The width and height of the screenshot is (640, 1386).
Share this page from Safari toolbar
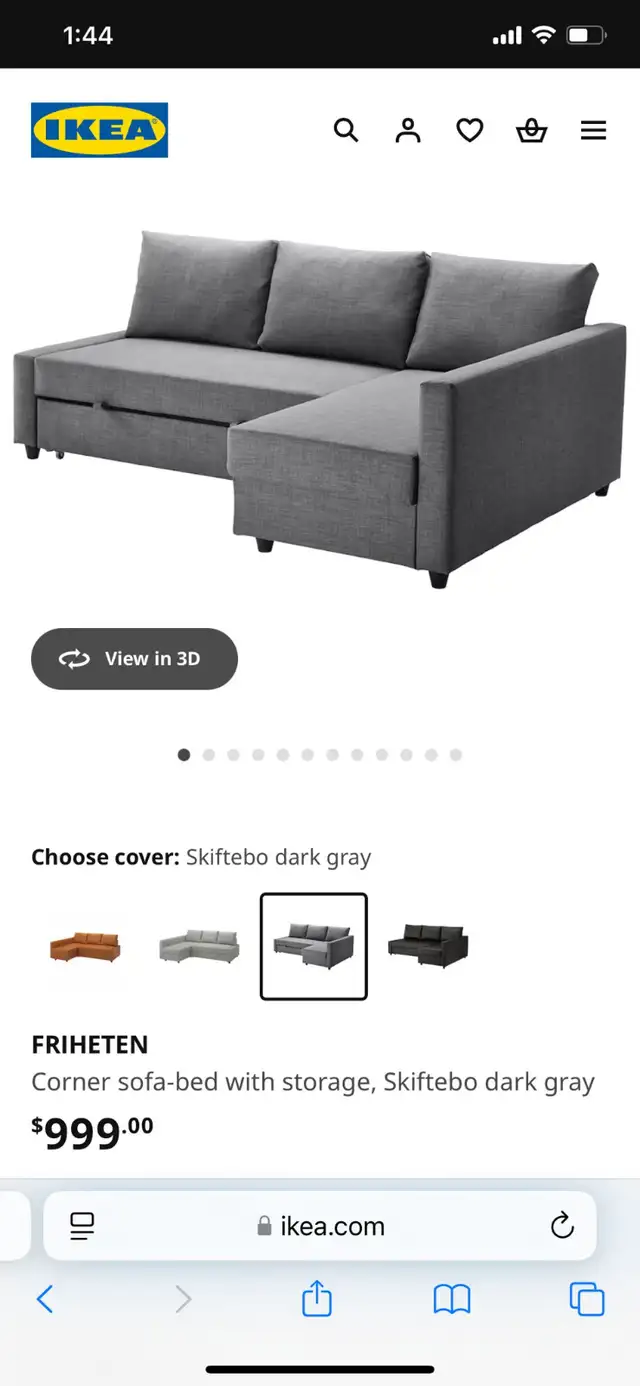(x=316, y=1298)
